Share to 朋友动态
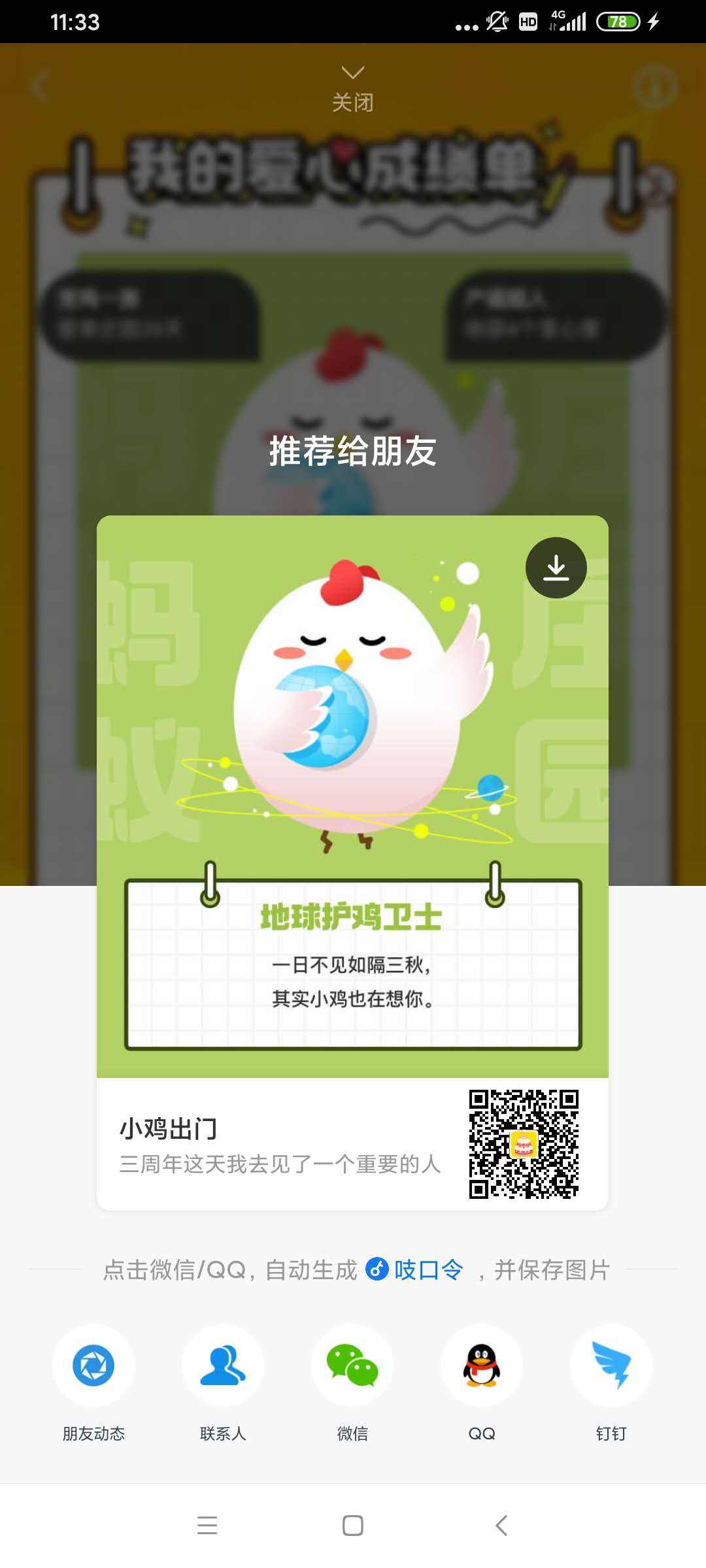The width and height of the screenshot is (706, 1568). [x=93, y=1366]
